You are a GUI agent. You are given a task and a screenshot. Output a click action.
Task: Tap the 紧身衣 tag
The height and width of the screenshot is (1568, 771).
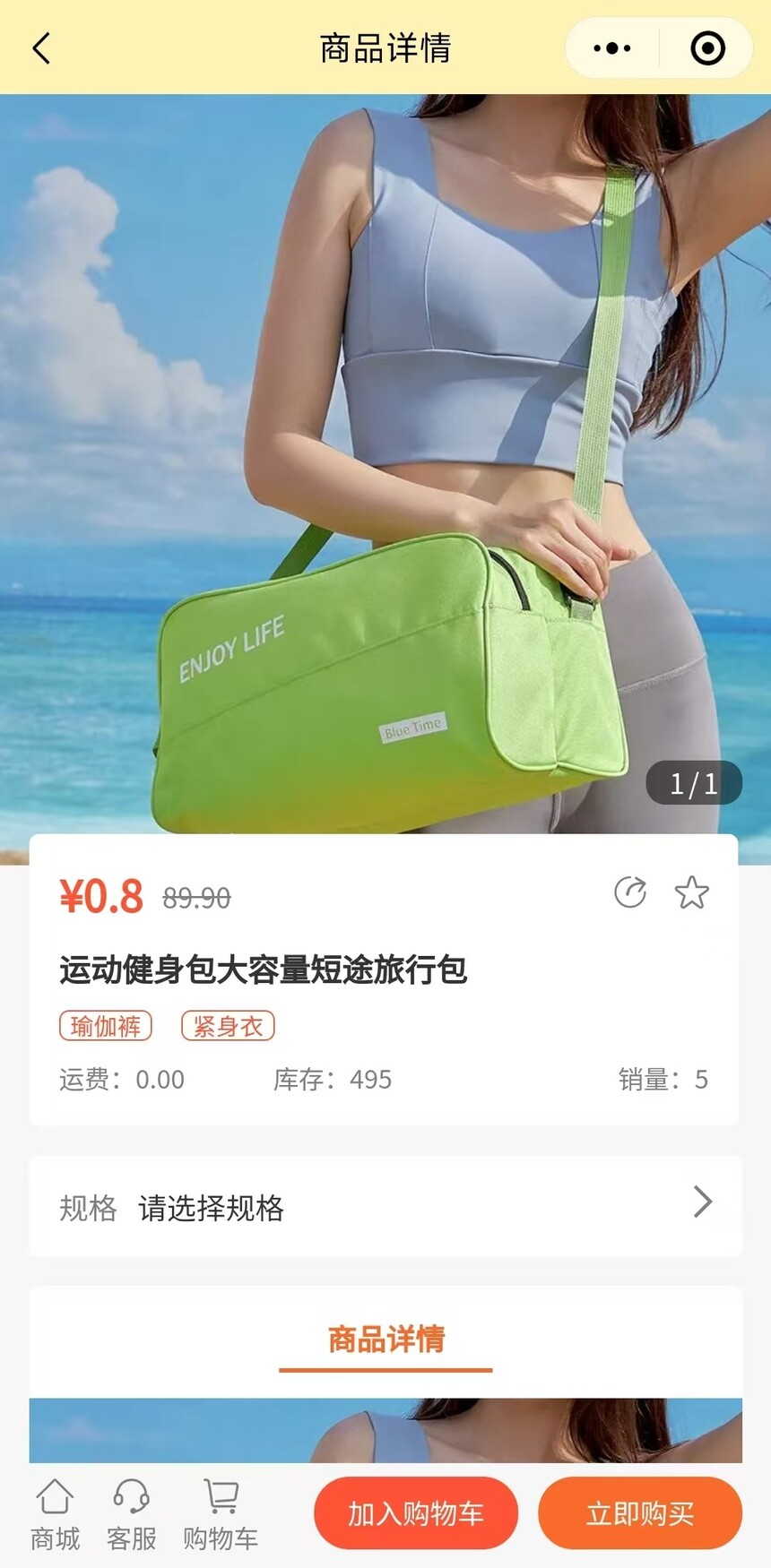click(x=228, y=1026)
